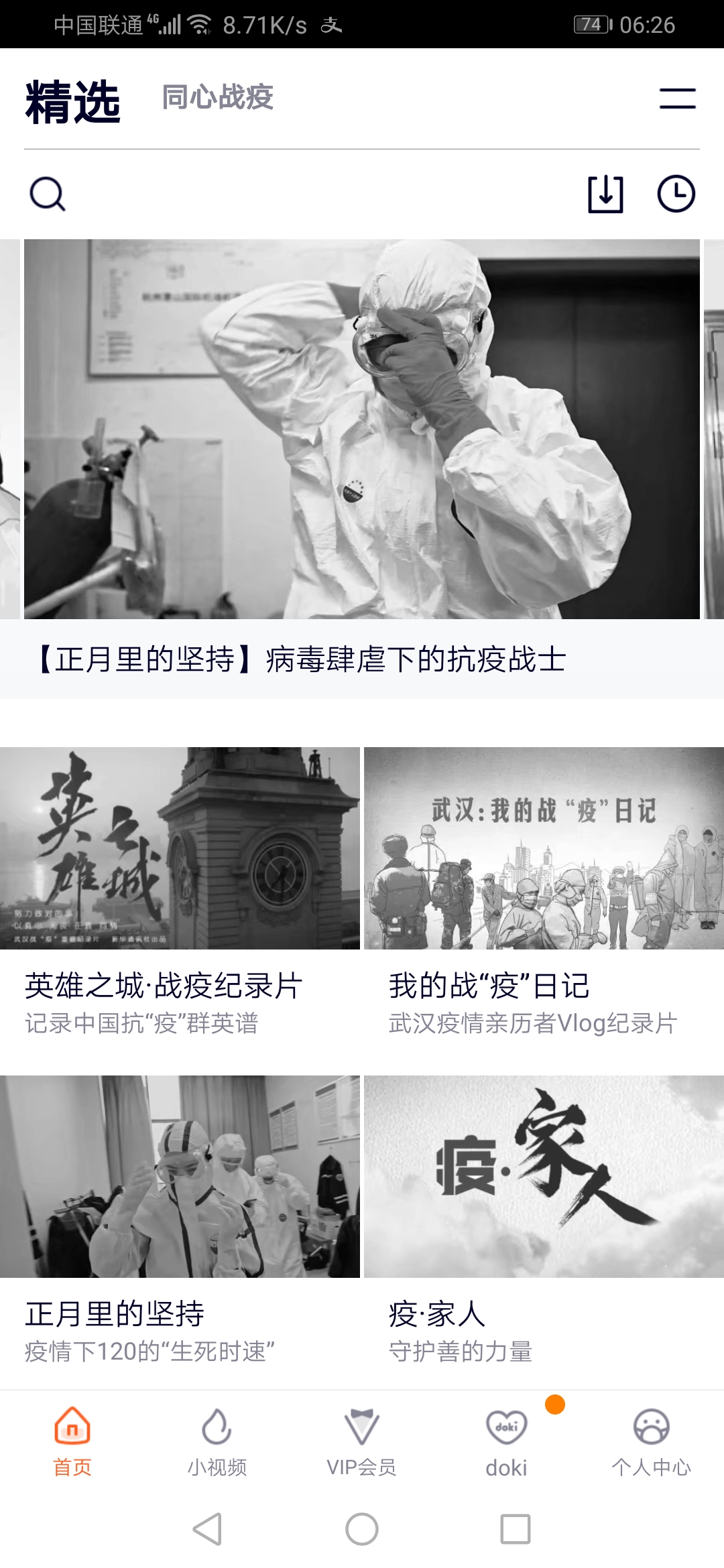The width and height of the screenshot is (724, 1568).
Task: Open the search icon
Action: click(48, 194)
